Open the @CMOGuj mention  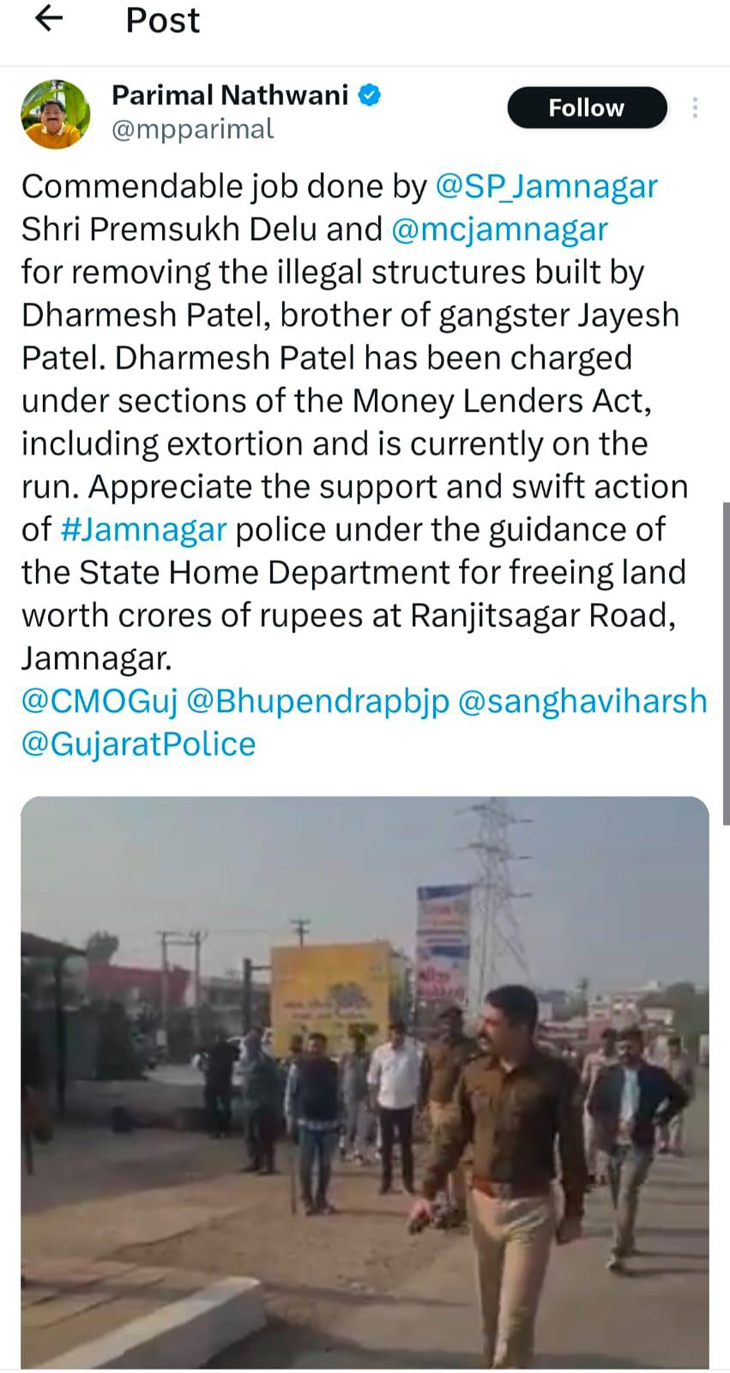[x=99, y=701]
